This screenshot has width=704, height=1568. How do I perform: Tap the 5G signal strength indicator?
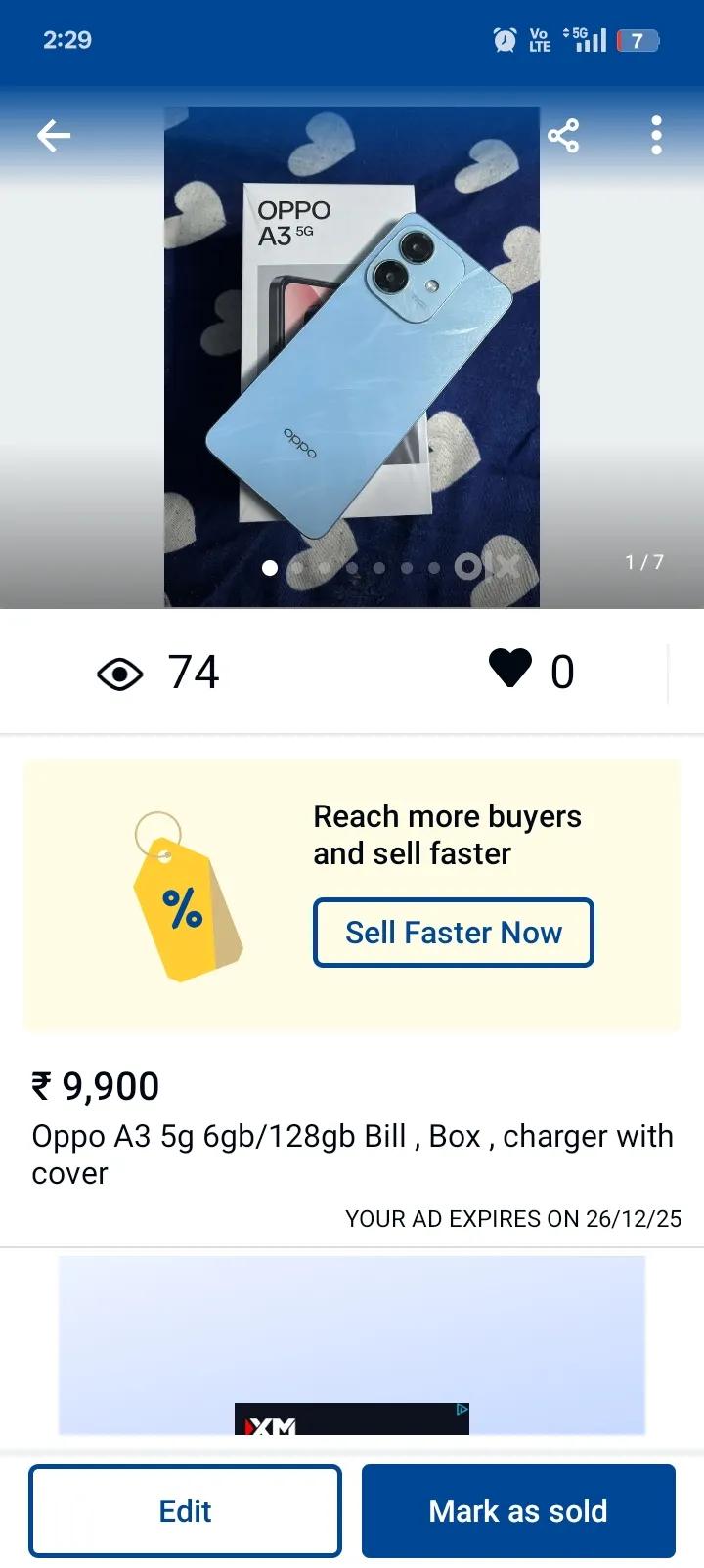coord(585,39)
